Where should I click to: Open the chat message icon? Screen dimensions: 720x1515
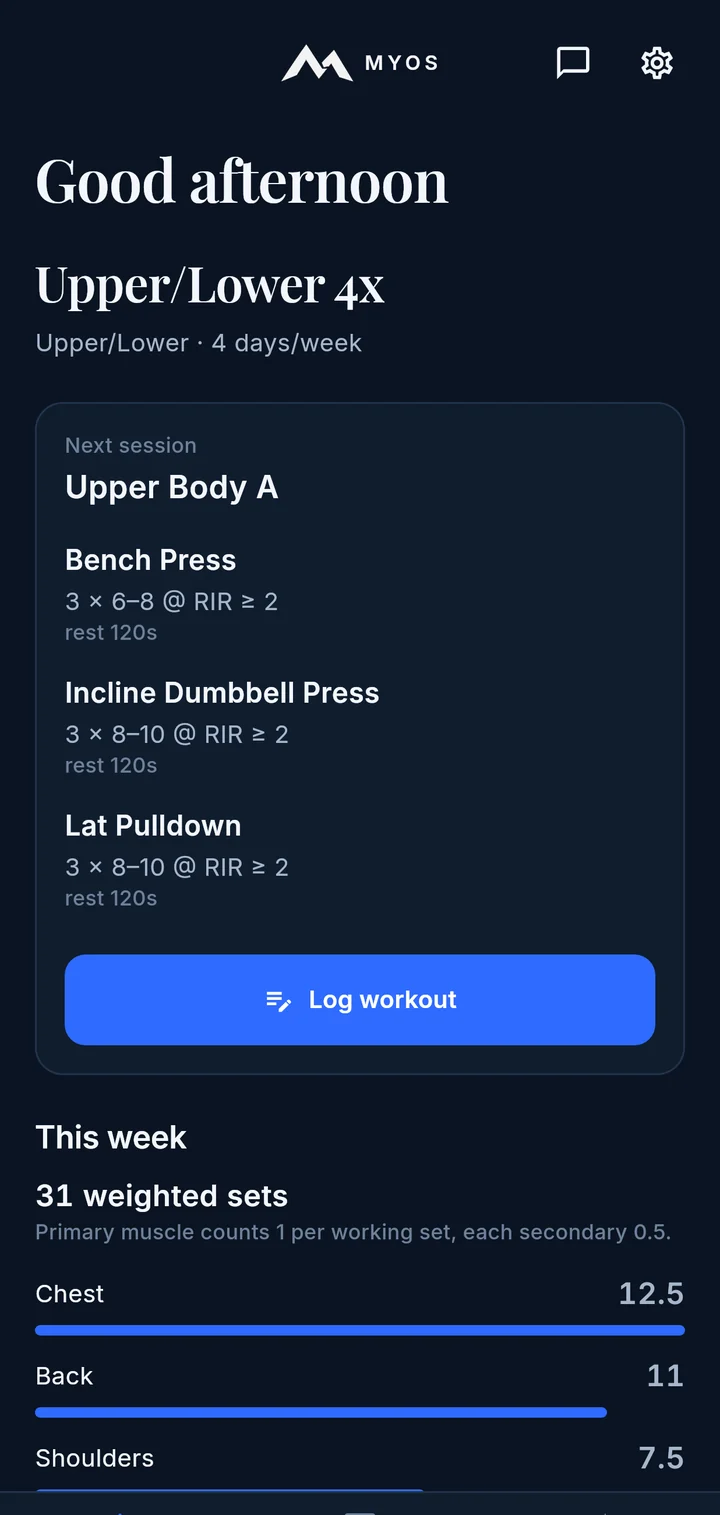573,63
